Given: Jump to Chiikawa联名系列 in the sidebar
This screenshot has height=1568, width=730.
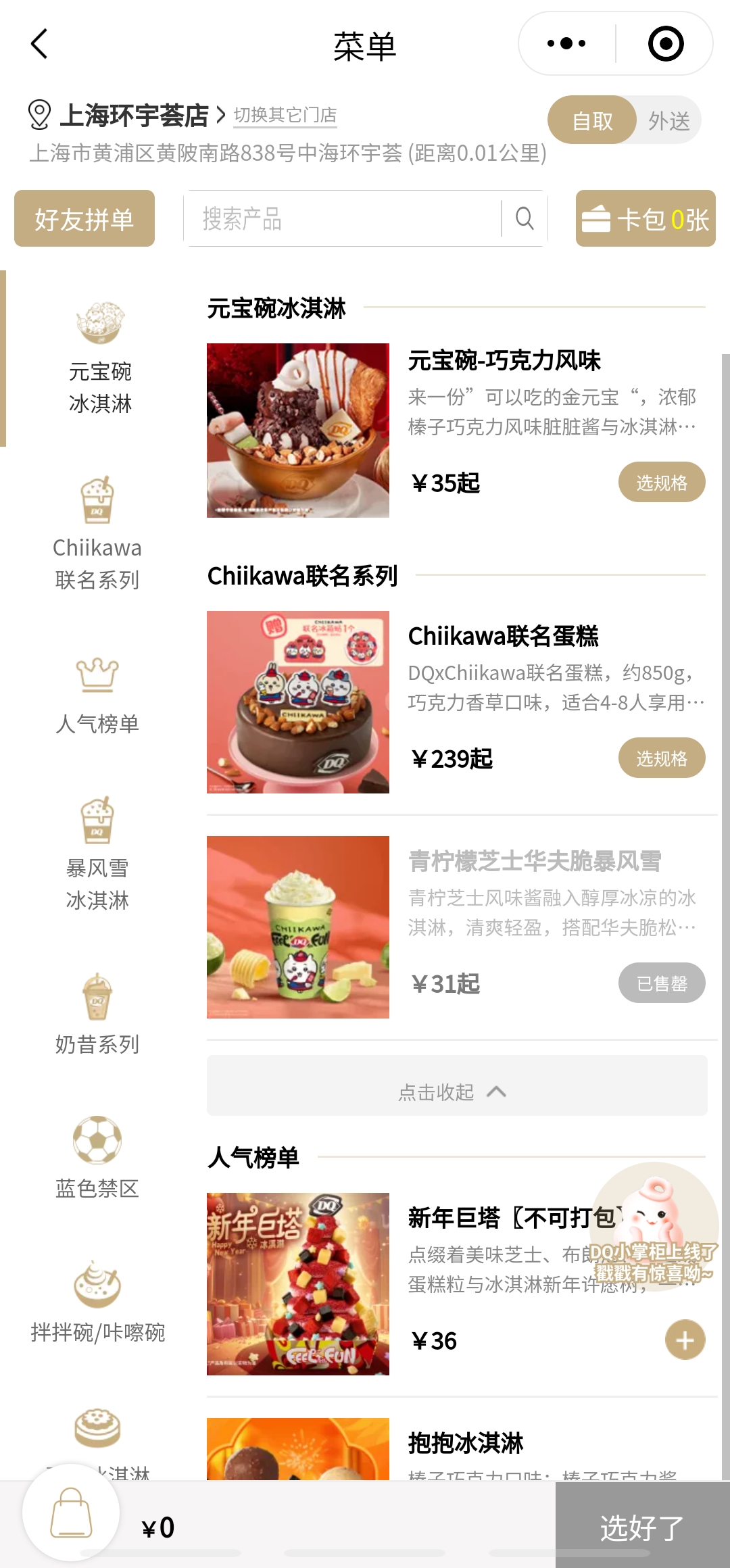Looking at the screenshot, I should 97,534.
